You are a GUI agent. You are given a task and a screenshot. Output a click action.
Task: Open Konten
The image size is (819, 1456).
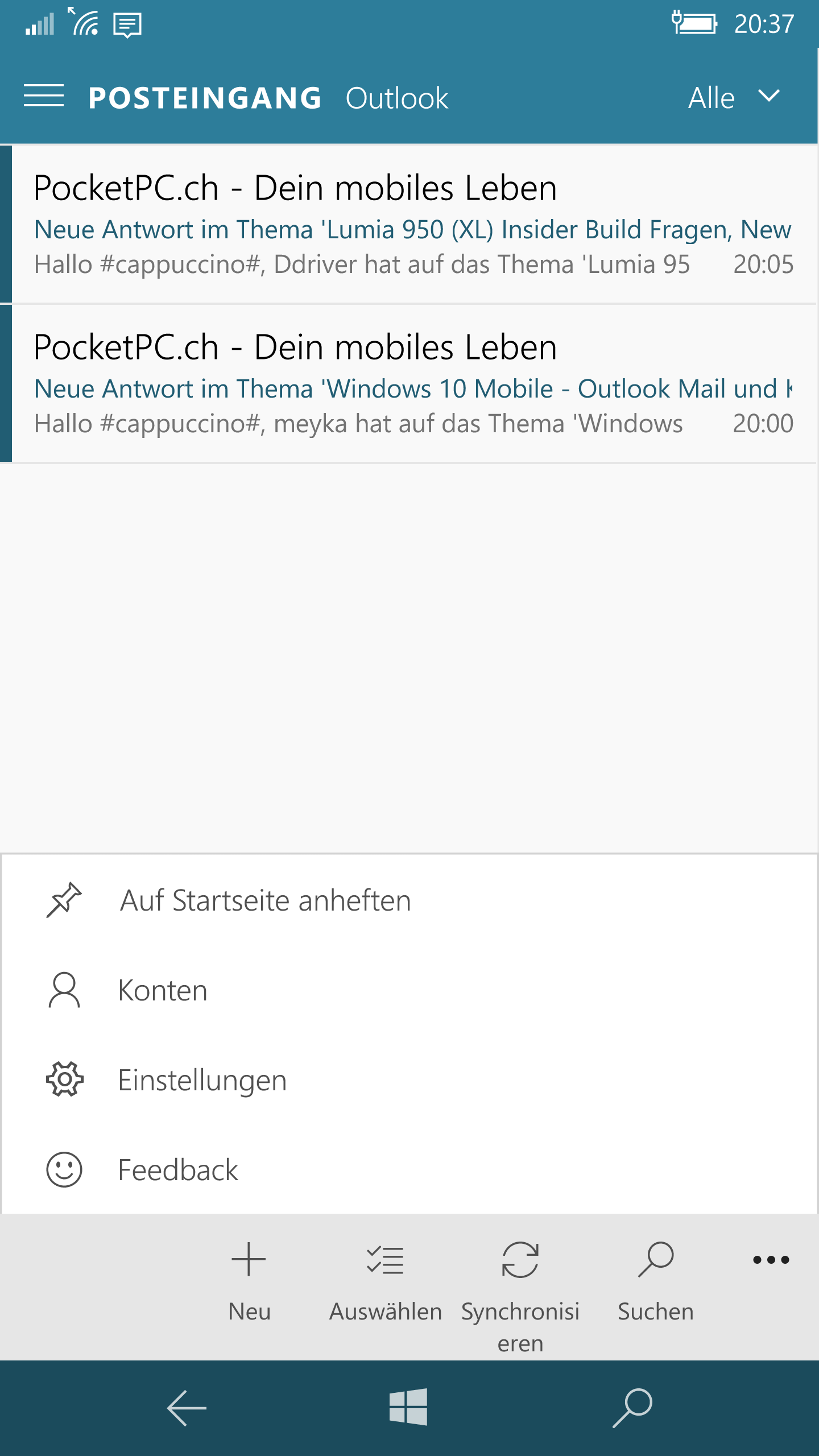coord(409,990)
